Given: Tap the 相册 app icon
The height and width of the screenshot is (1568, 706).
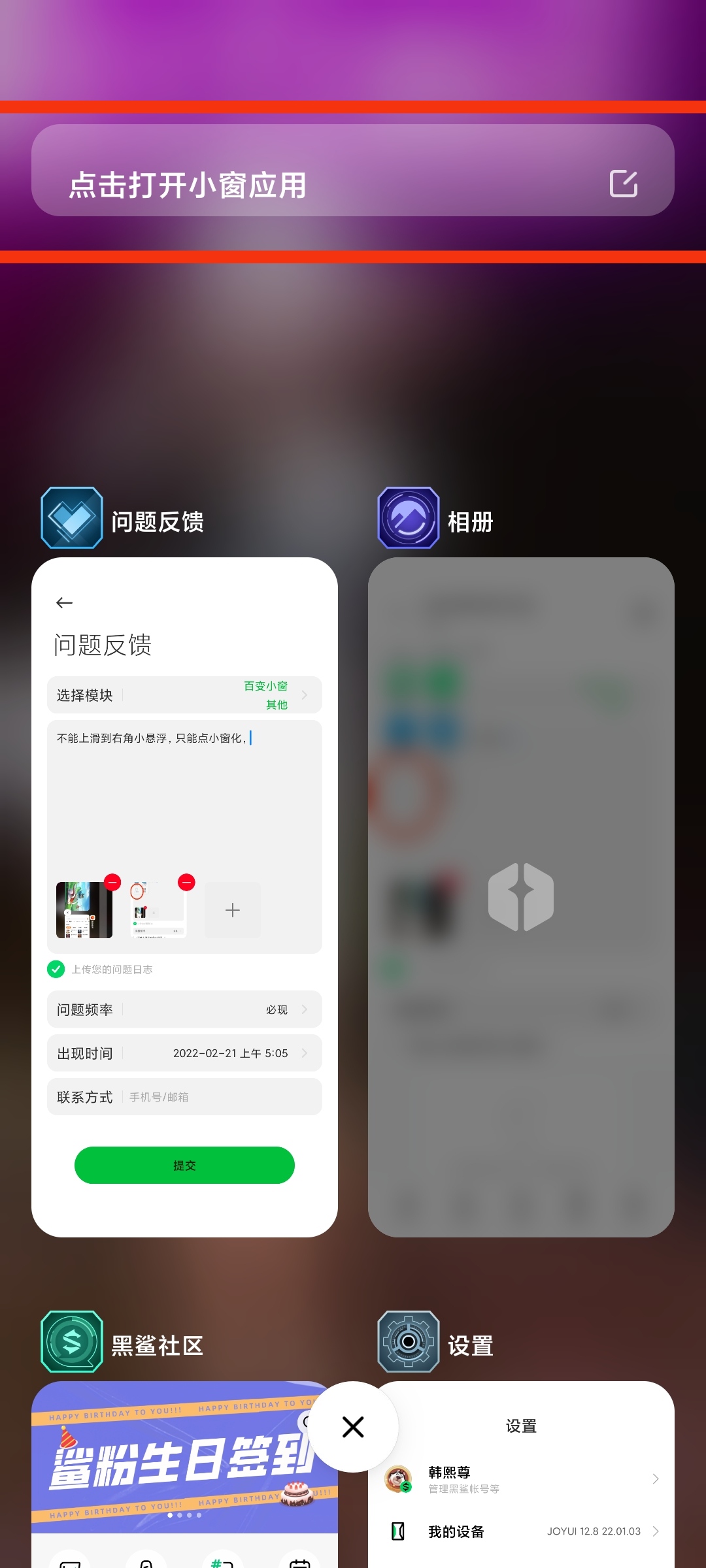Looking at the screenshot, I should pos(409,518).
